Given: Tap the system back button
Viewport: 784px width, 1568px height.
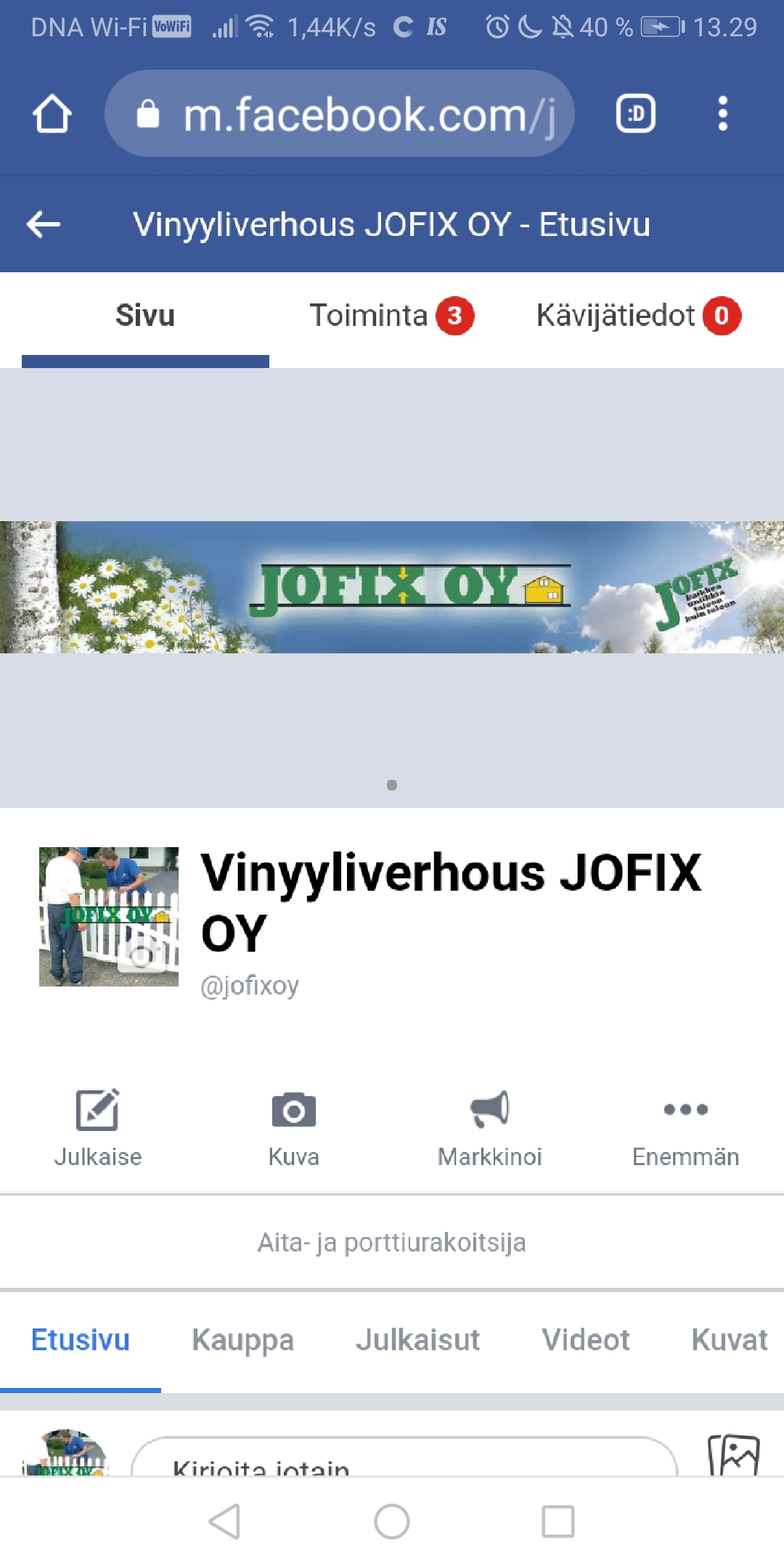Looking at the screenshot, I should (225, 1522).
